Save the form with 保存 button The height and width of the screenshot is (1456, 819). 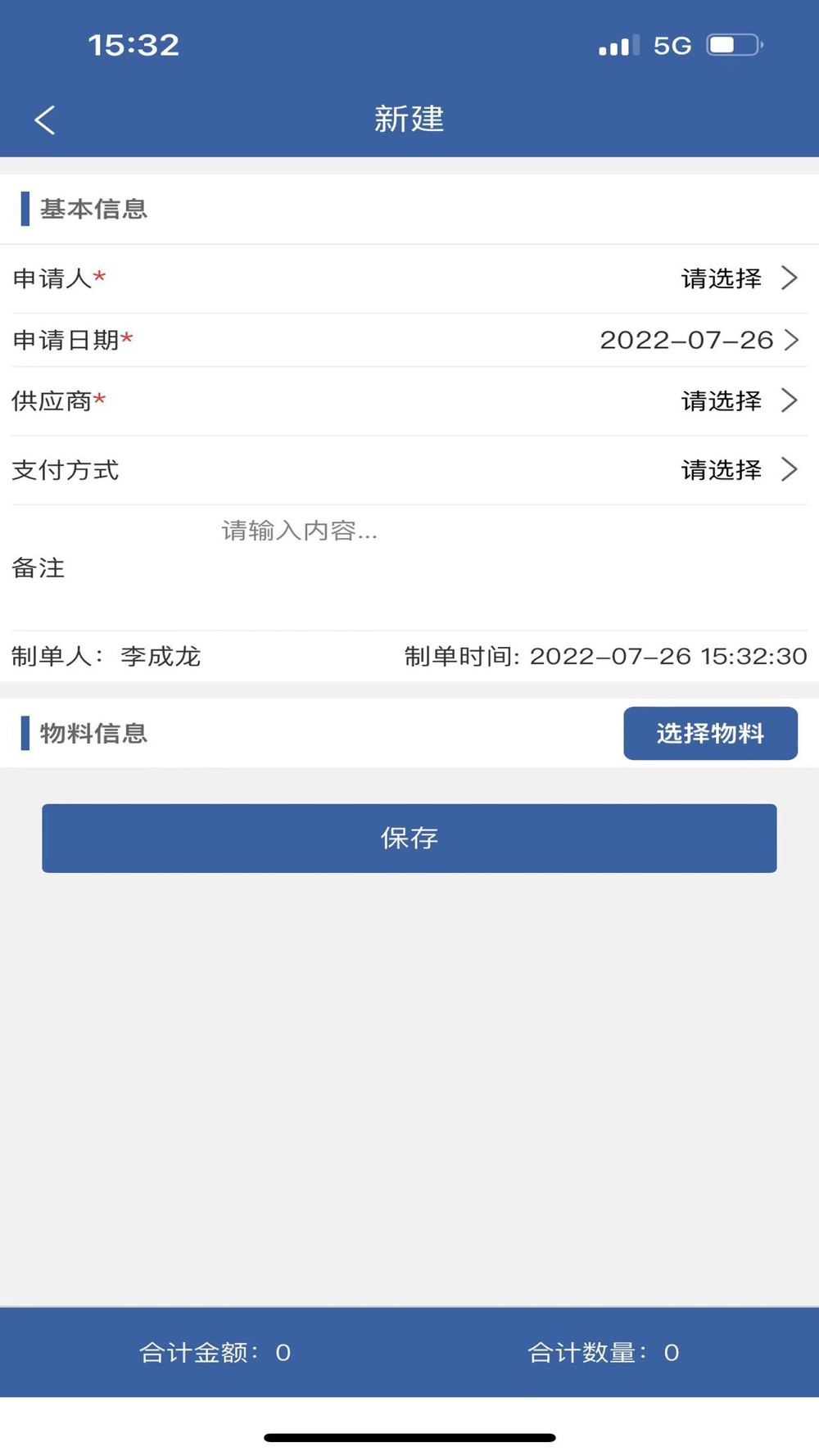[409, 838]
